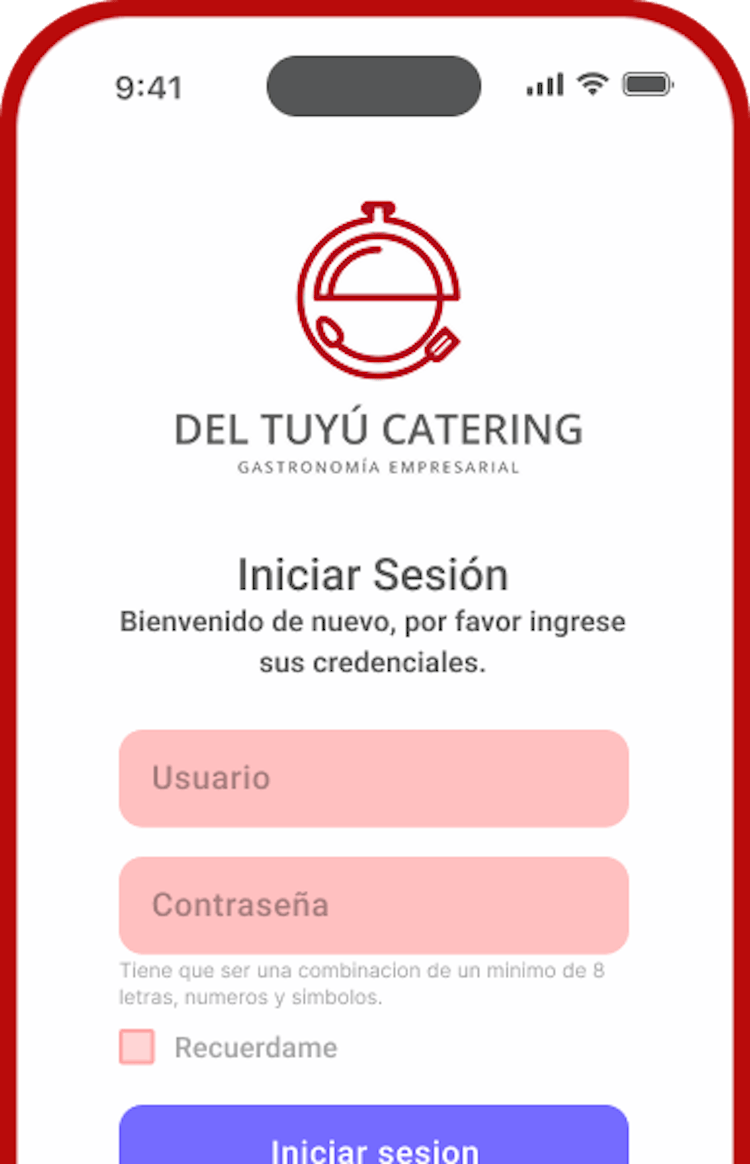Image resolution: width=750 pixels, height=1164 pixels.
Task: Tap the Usuario input field
Action: coord(373,778)
